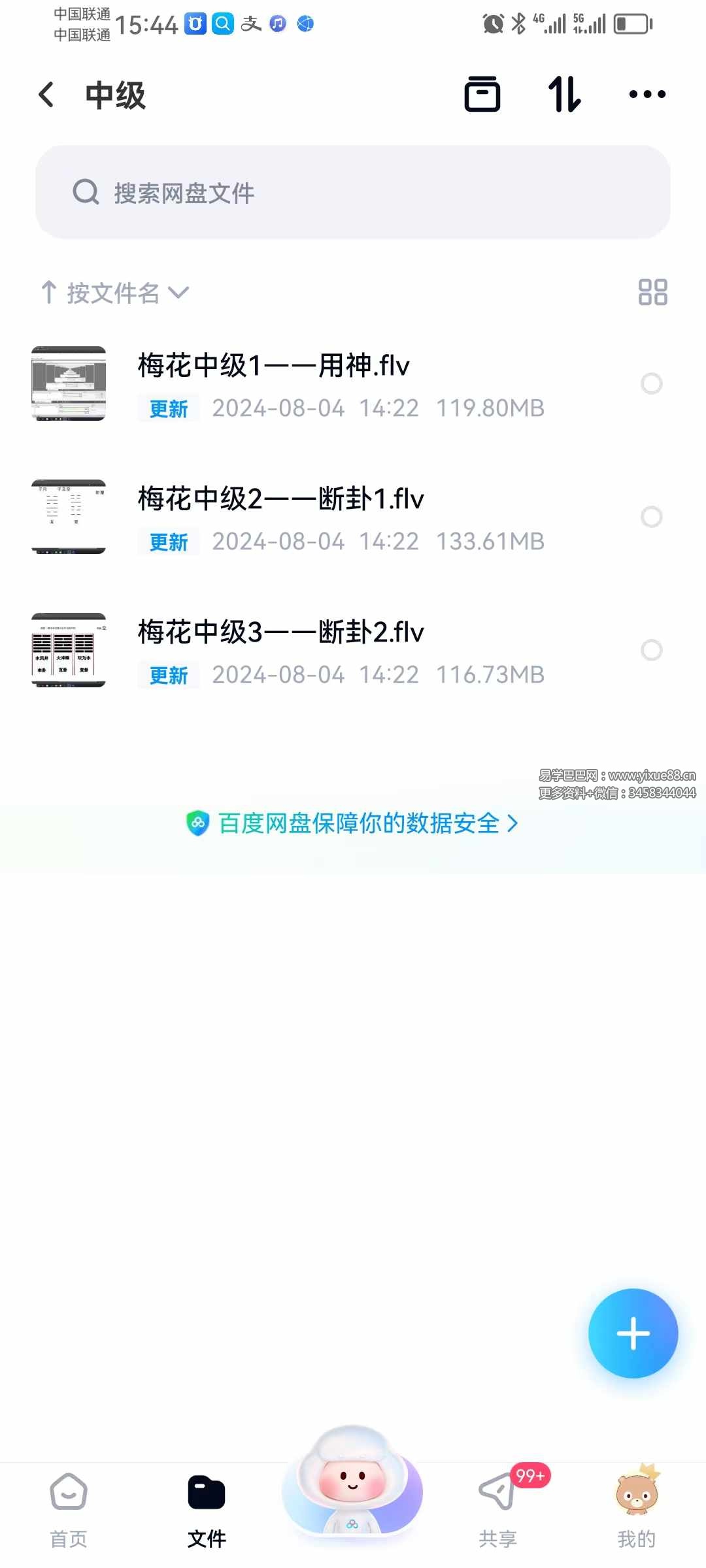Open the data safety banner chevron
This screenshot has height=1568, width=706.
[513, 825]
